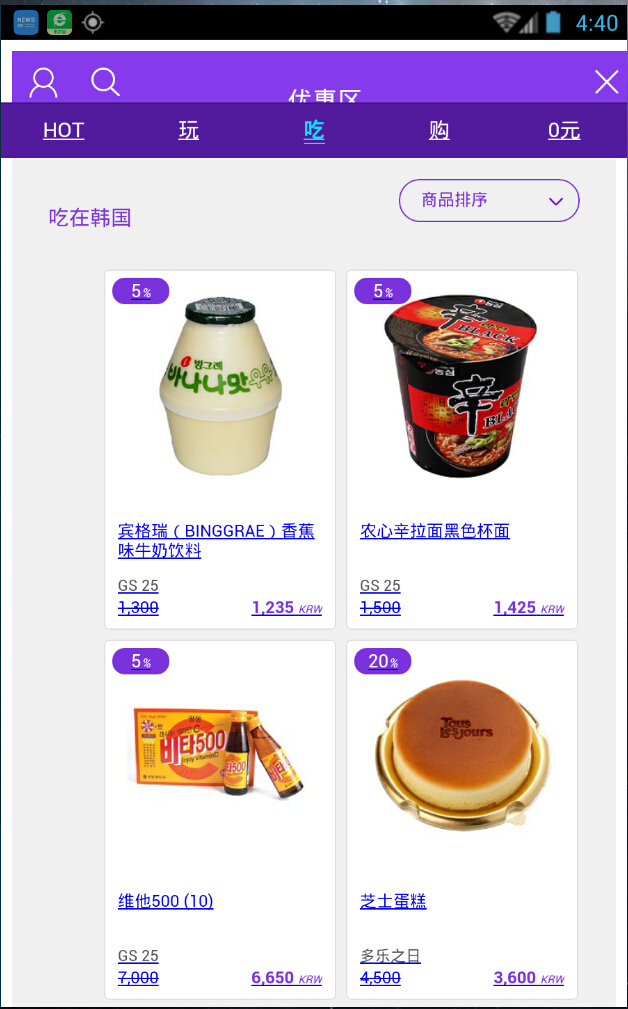The width and height of the screenshot is (628, 1009).
Task: Close the 优惠区 page
Action: pyautogui.click(x=606, y=82)
